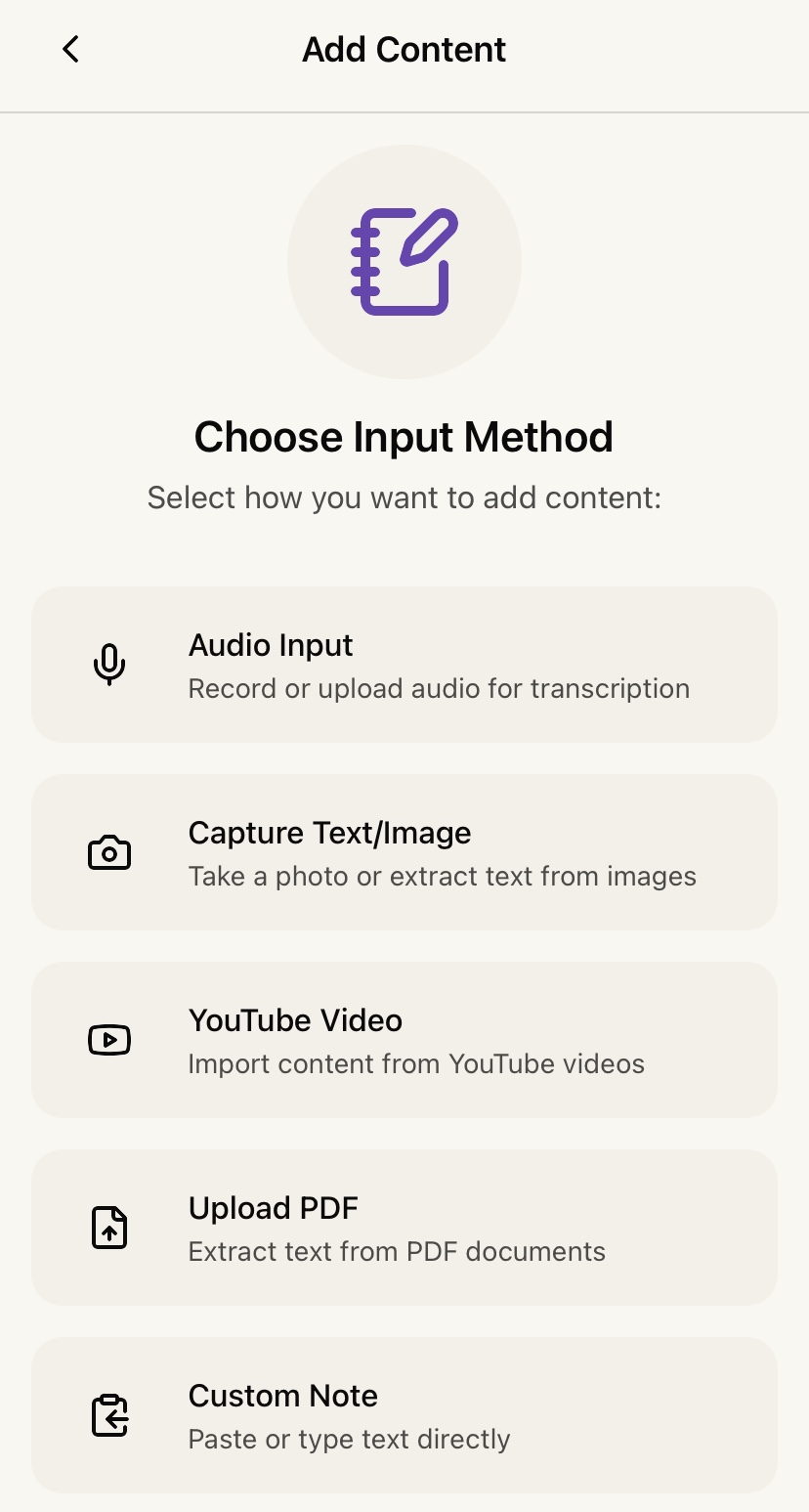Click the clipboard icon beside Custom Note

pyautogui.click(x=108, y=1415)
